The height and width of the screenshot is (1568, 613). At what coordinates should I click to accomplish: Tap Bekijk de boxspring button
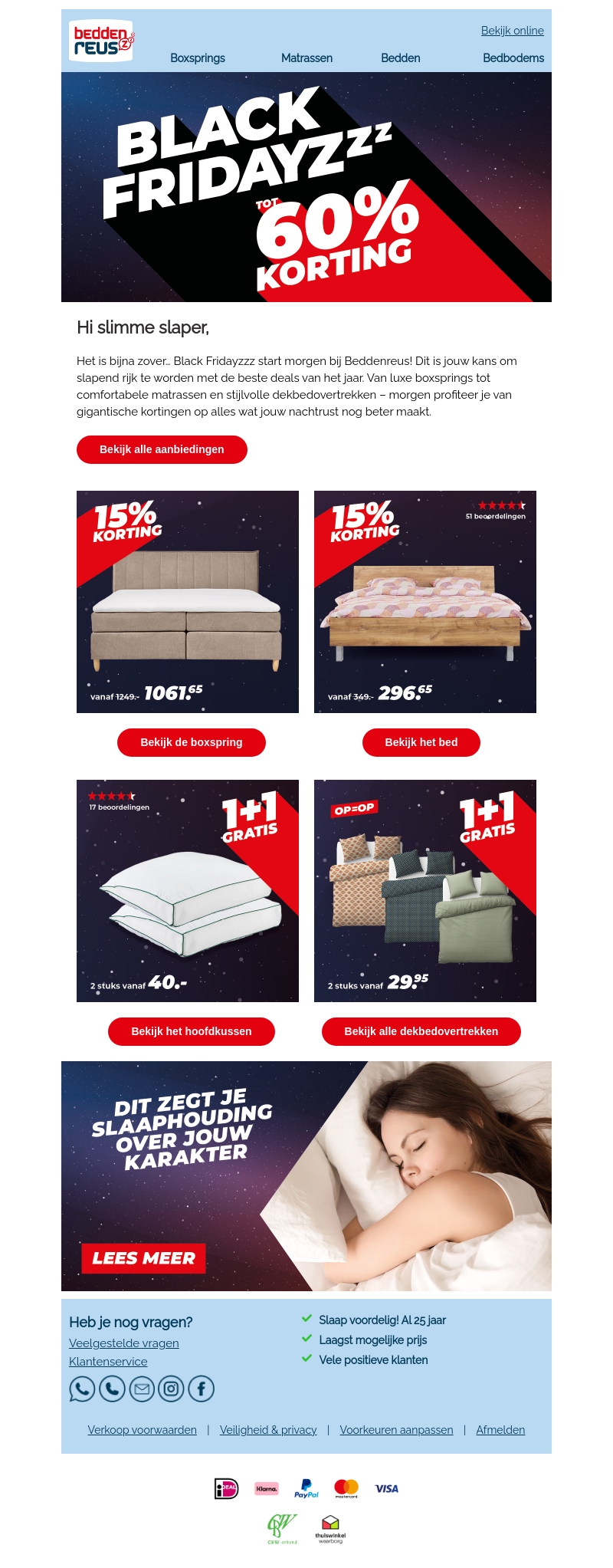pyautogui.click(x=191, y=742)
